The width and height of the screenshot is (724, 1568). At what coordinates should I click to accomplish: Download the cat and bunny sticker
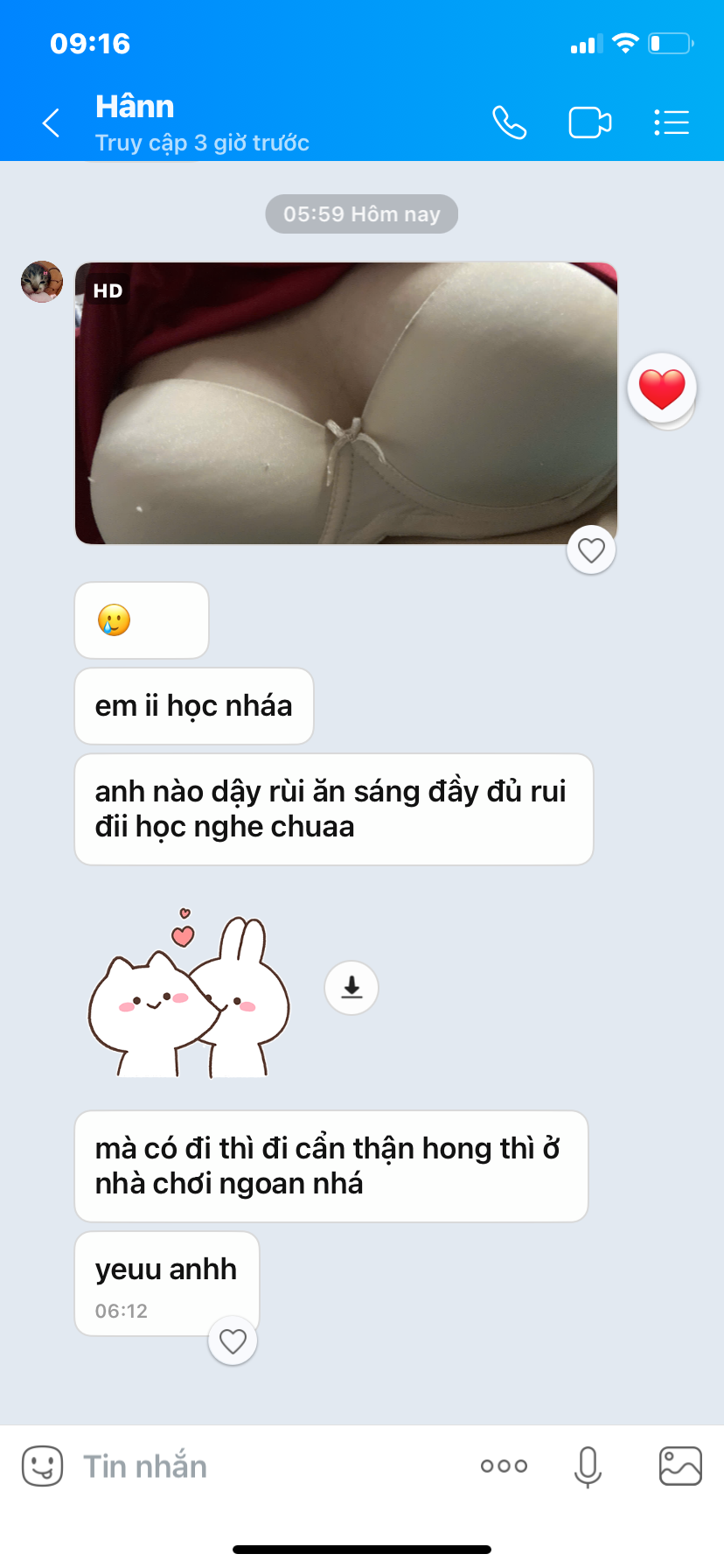tap(352, 987)
